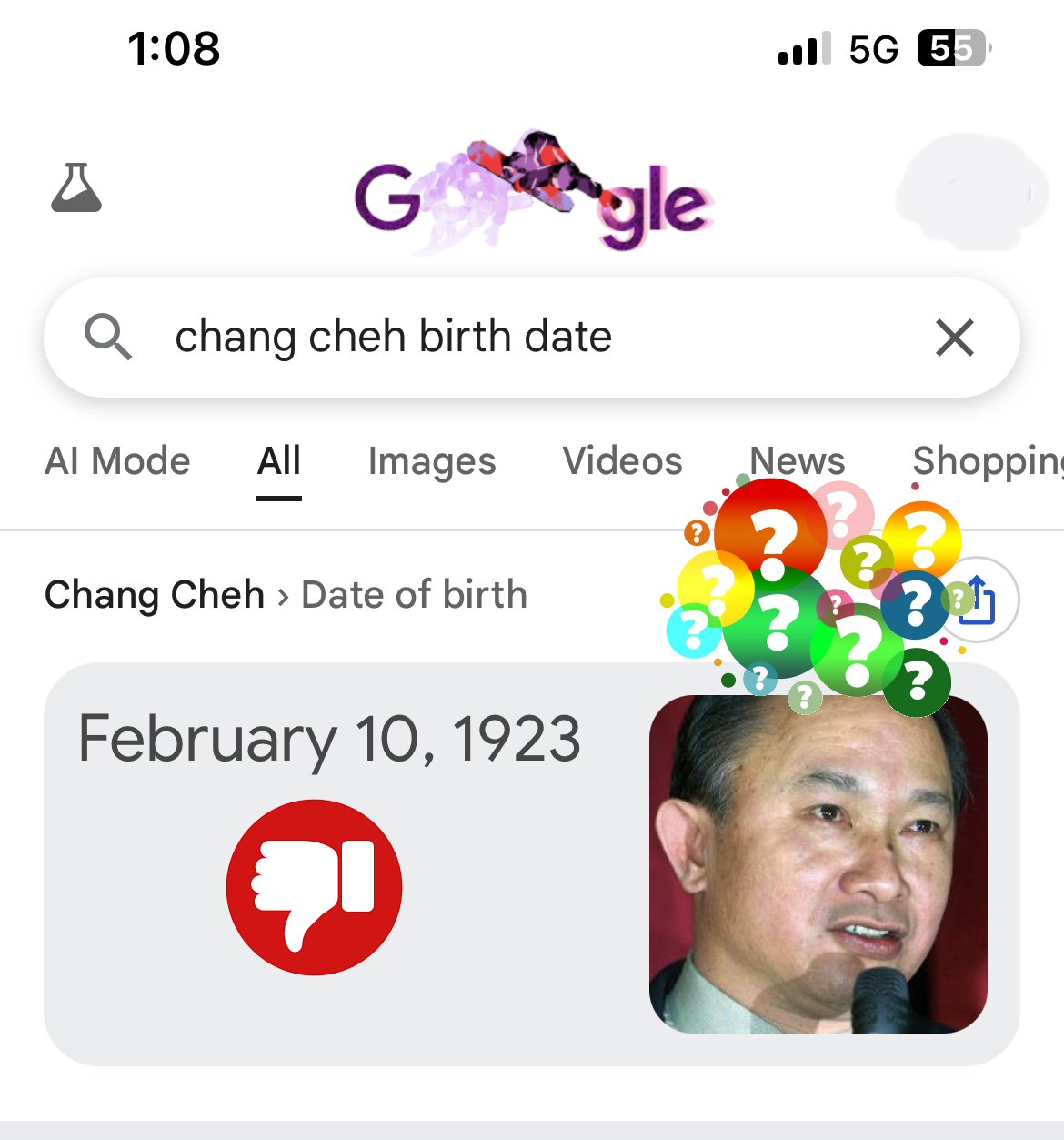This screenshot has width=1064, height=1140.
Task: Open the Videos tab
Action: click(622, 461)
